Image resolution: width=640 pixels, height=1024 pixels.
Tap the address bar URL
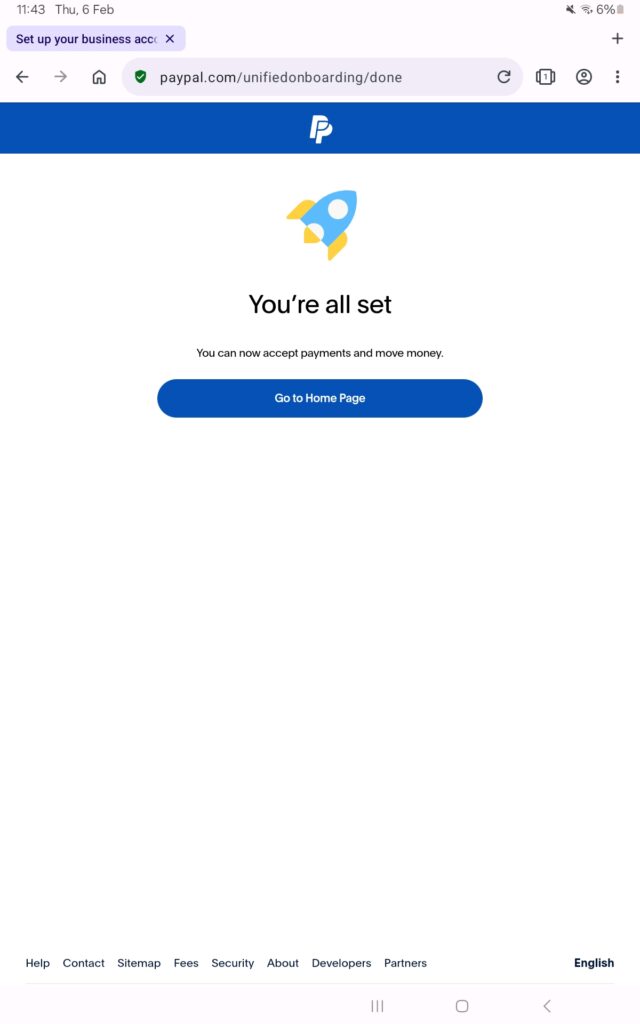pyautogui.click(x=300, y=77)
